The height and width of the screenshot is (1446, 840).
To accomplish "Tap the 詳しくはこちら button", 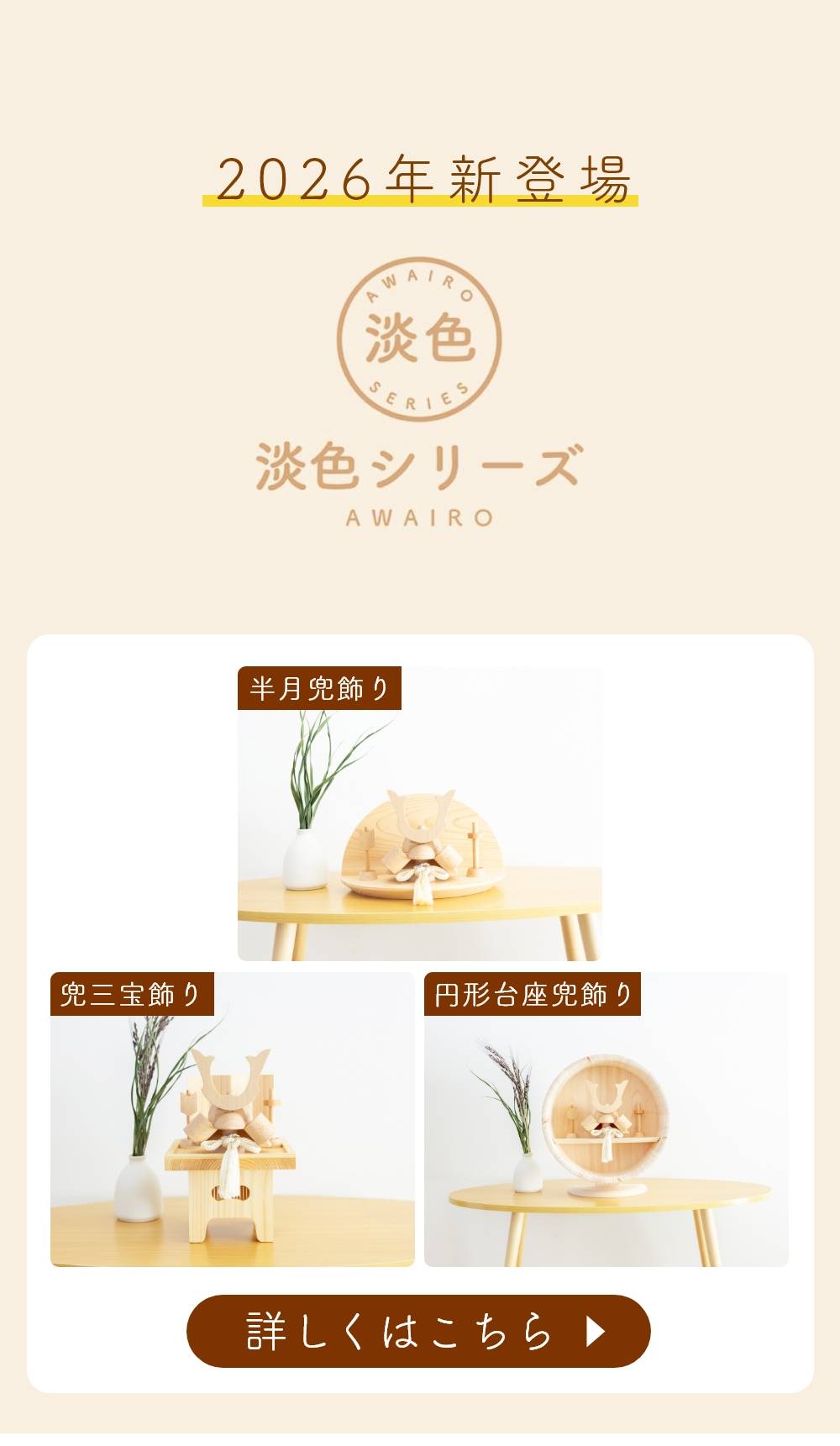I will click(x=418, y=1331).
